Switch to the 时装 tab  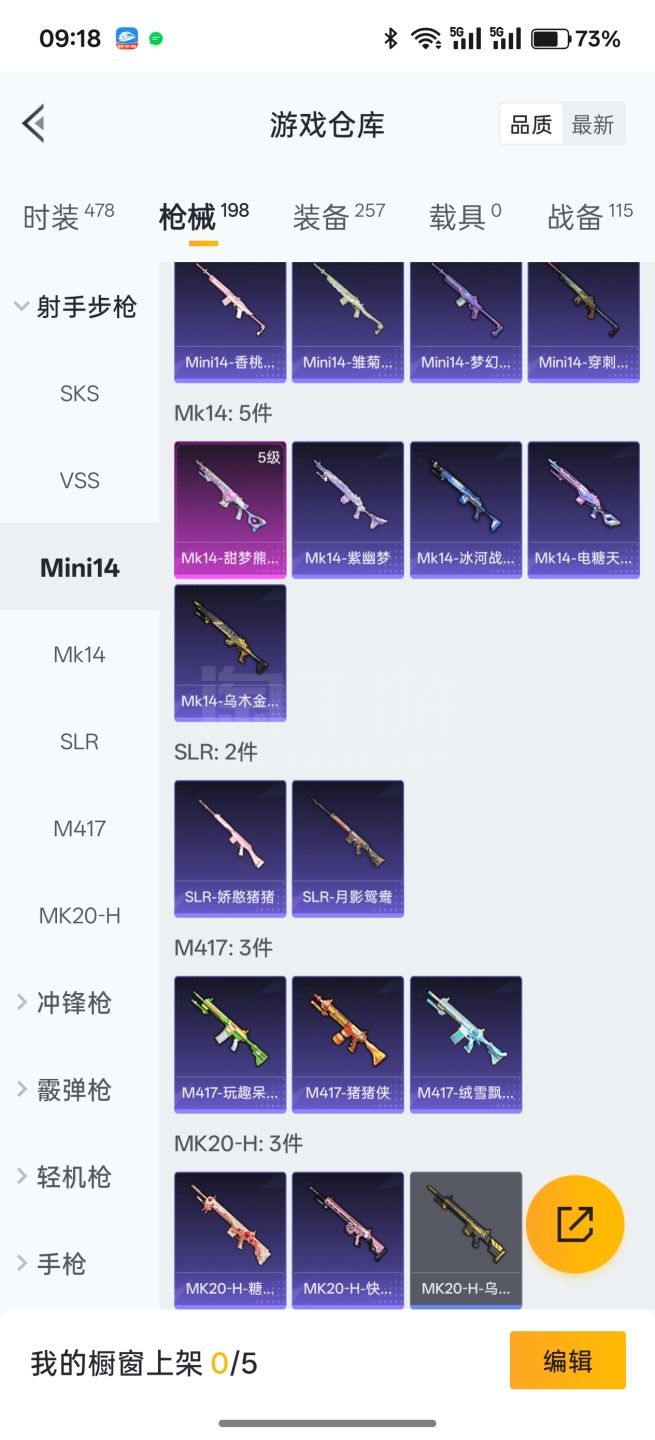tap(68, 216)
